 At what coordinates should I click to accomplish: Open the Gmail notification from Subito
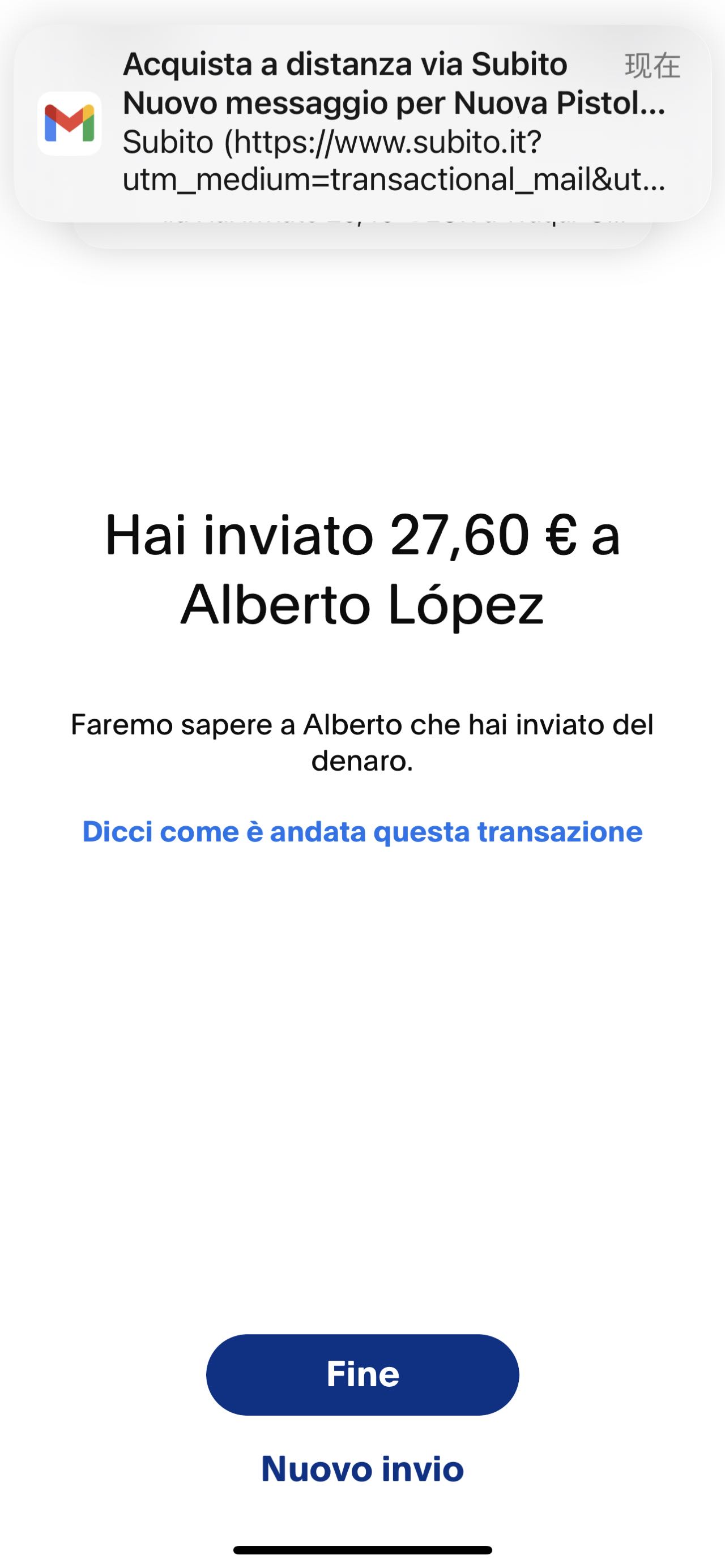tap(362, 123)
